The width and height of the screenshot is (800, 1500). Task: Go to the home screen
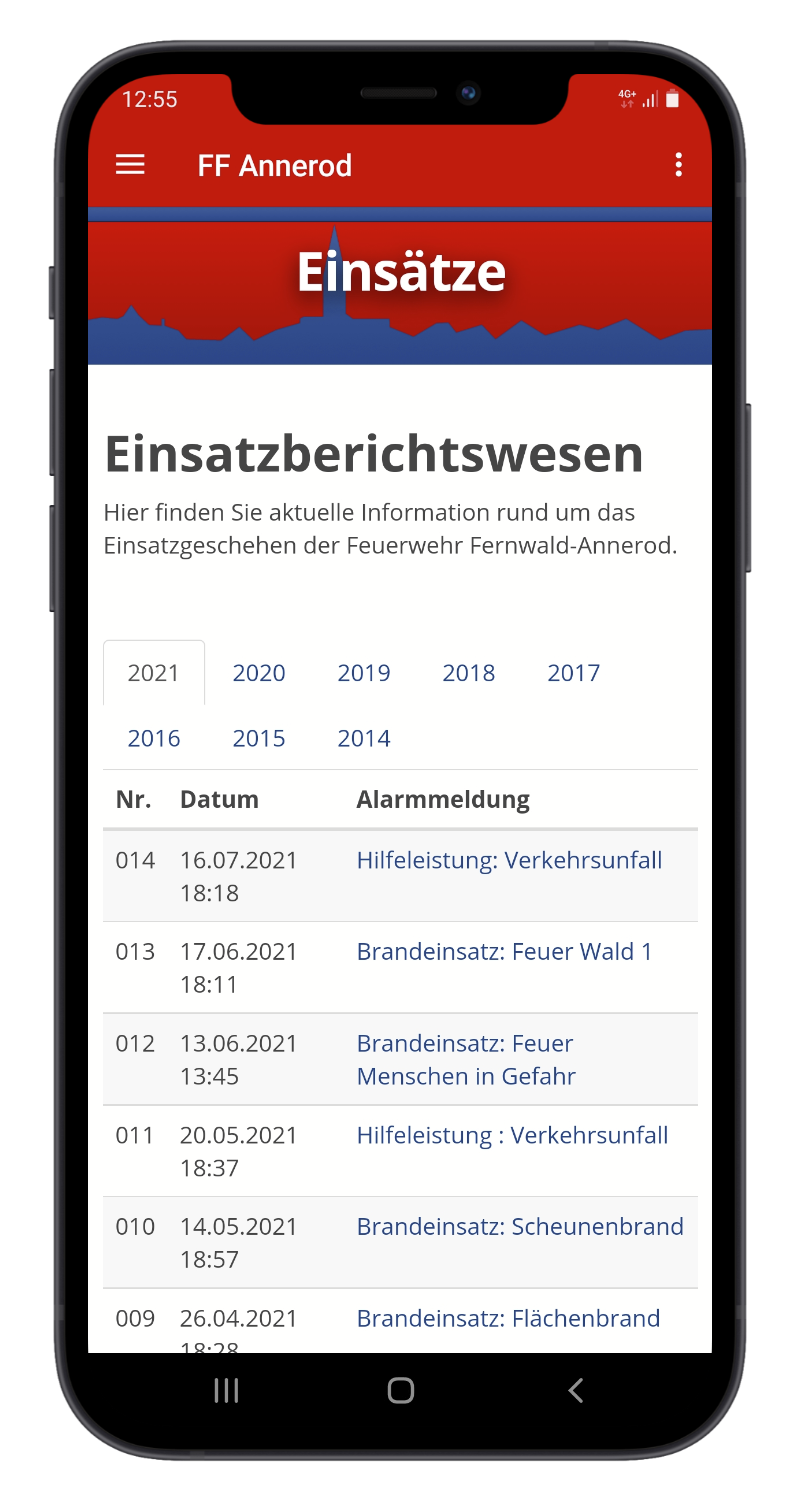(401, 1390)
